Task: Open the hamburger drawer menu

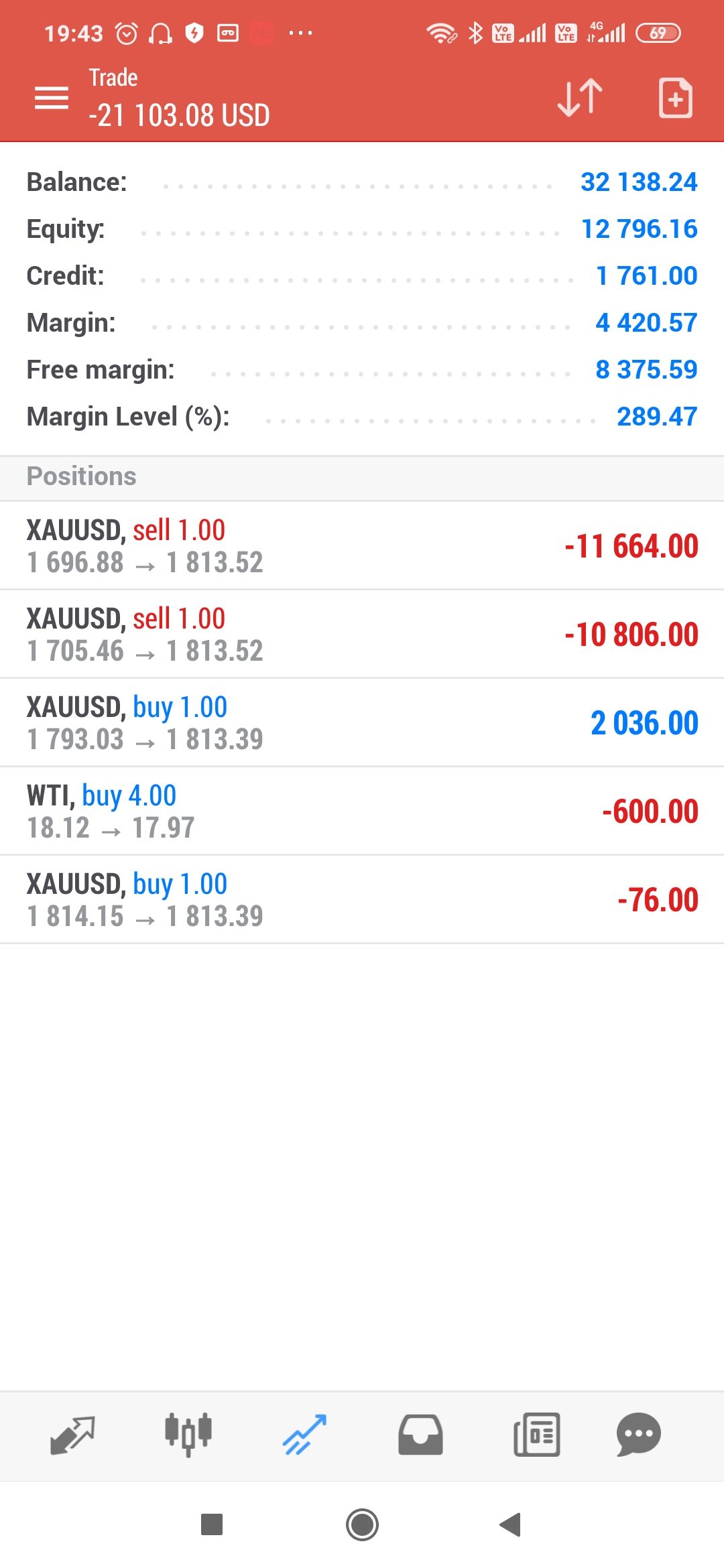Action: tap(52, 98)
